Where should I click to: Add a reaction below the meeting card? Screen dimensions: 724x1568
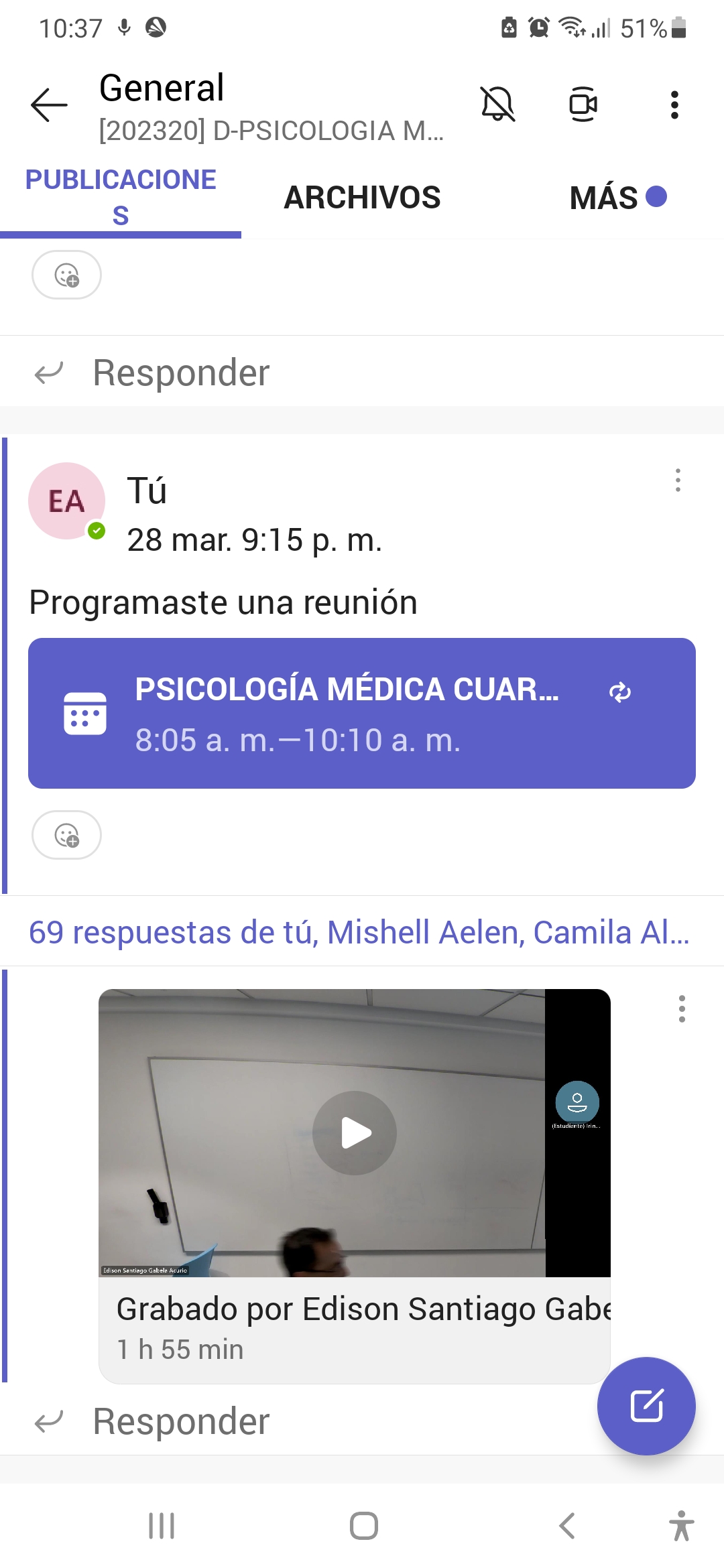click(x=66, y=835)
